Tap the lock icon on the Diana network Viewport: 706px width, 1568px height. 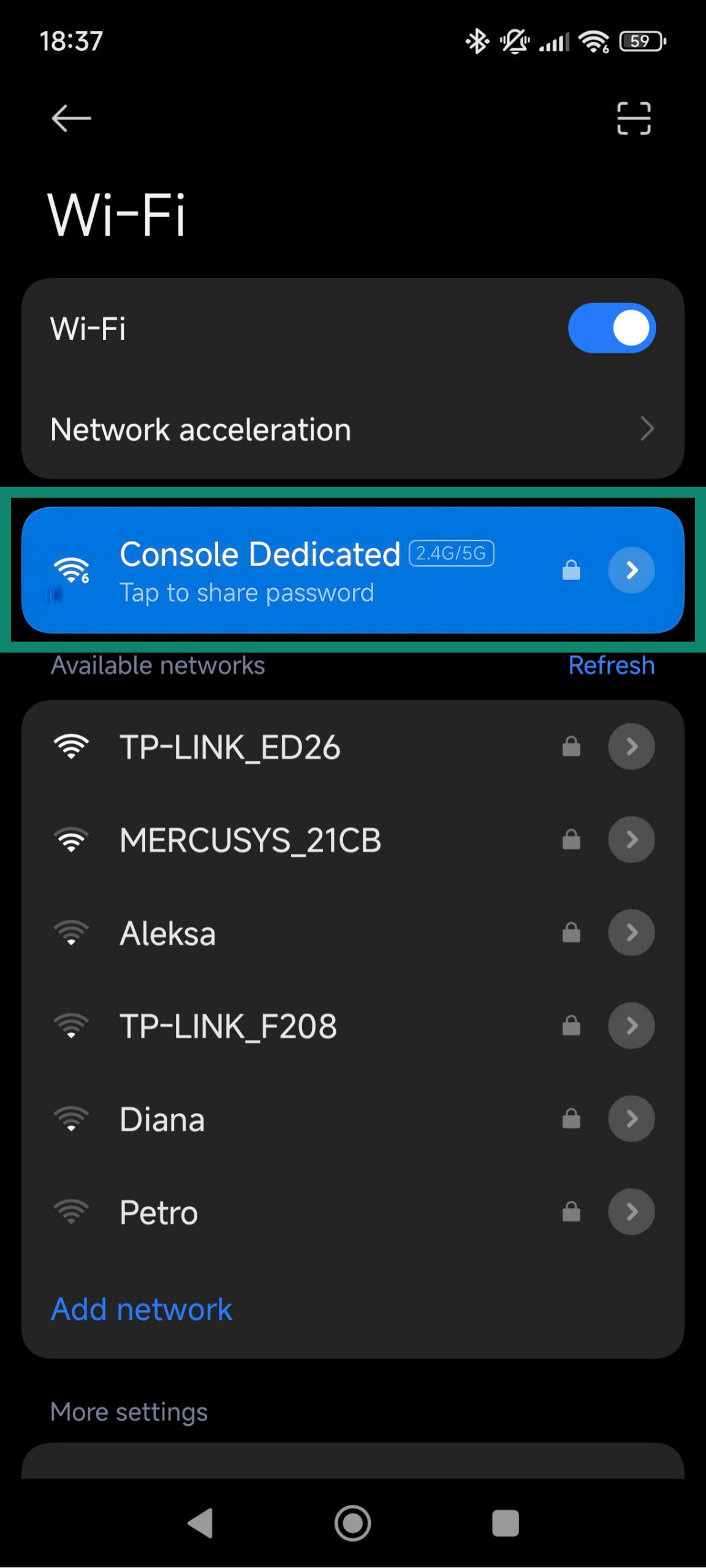pos(569,1118)
